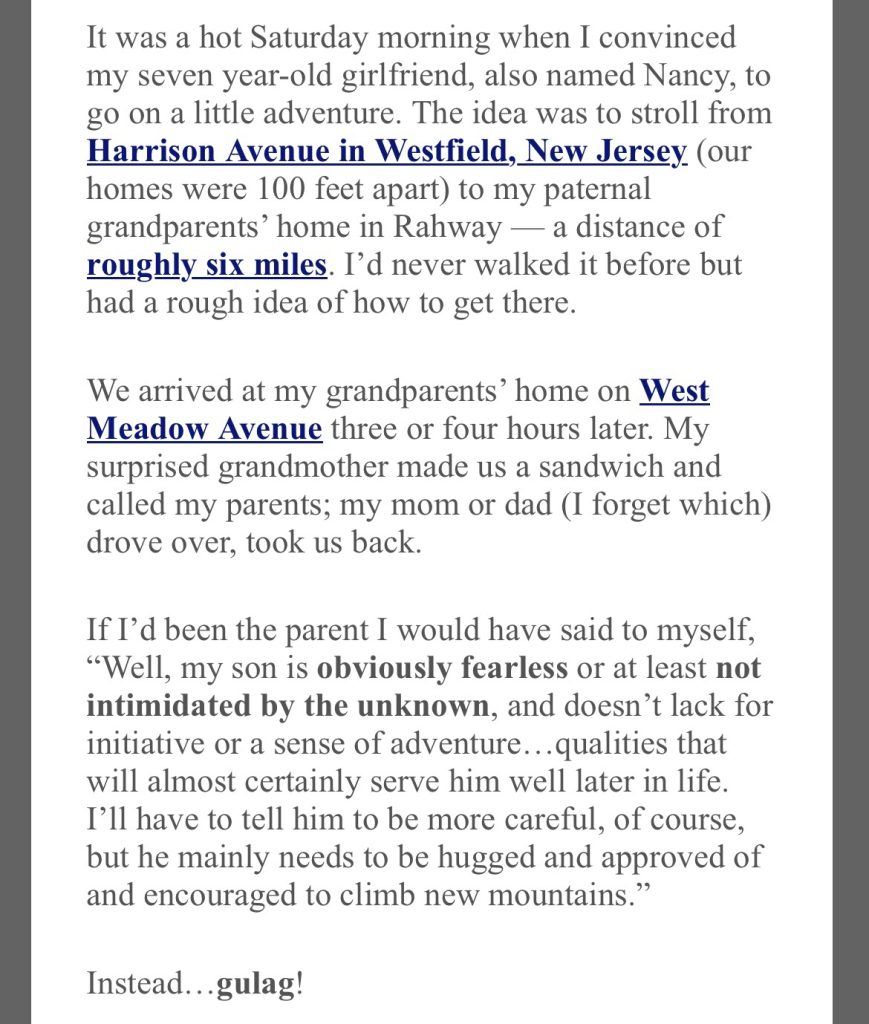Screen dimensions: 869x1024
Task: Follow the roughly six miles link
Action: (206, 266)
